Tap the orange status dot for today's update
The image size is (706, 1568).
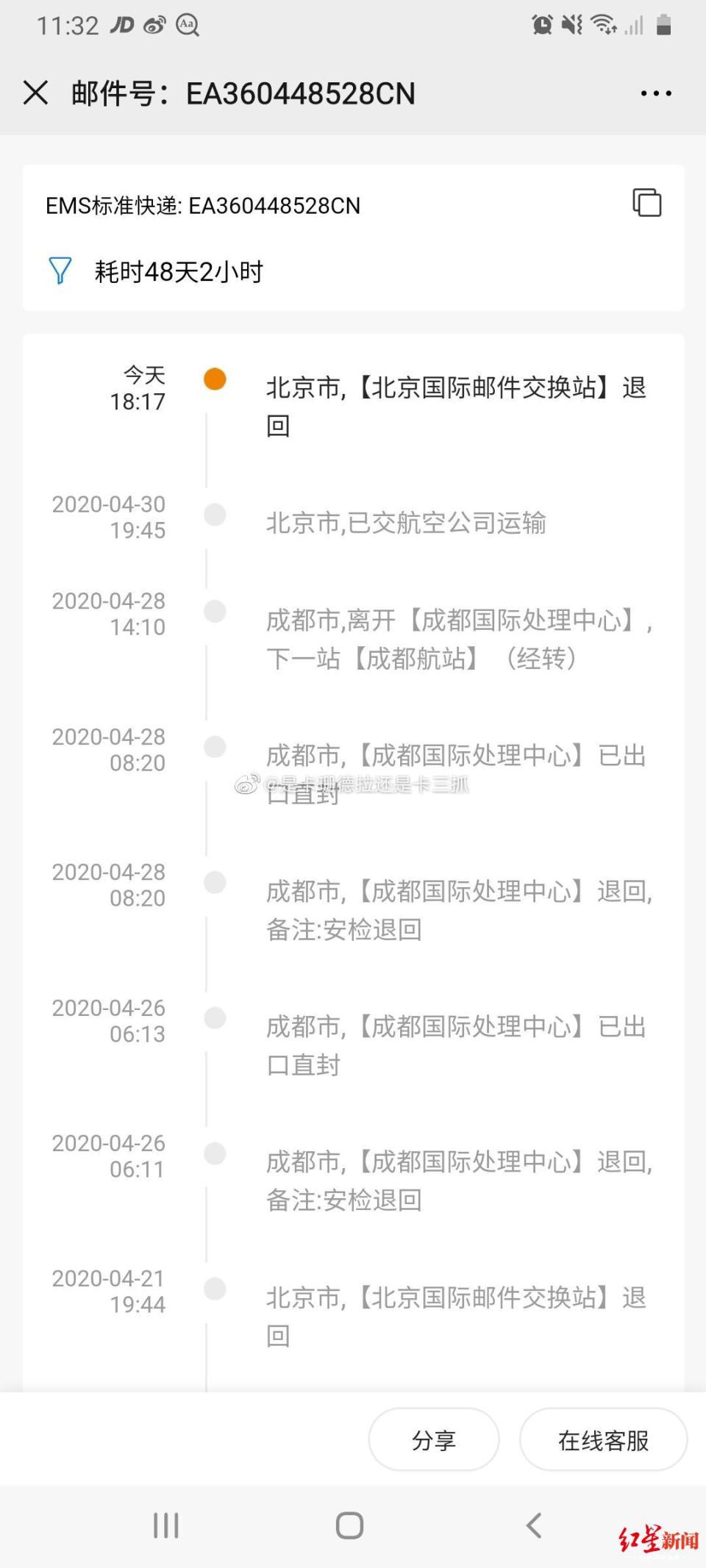coord(215,380)
